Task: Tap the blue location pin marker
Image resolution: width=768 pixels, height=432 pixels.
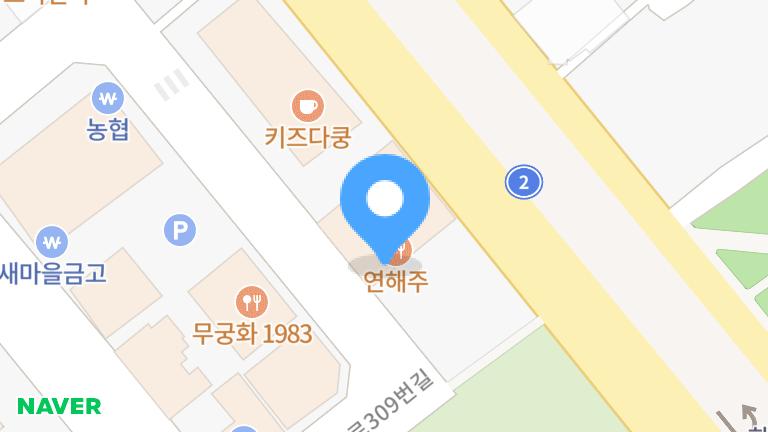Action: (x=385, y=201)
